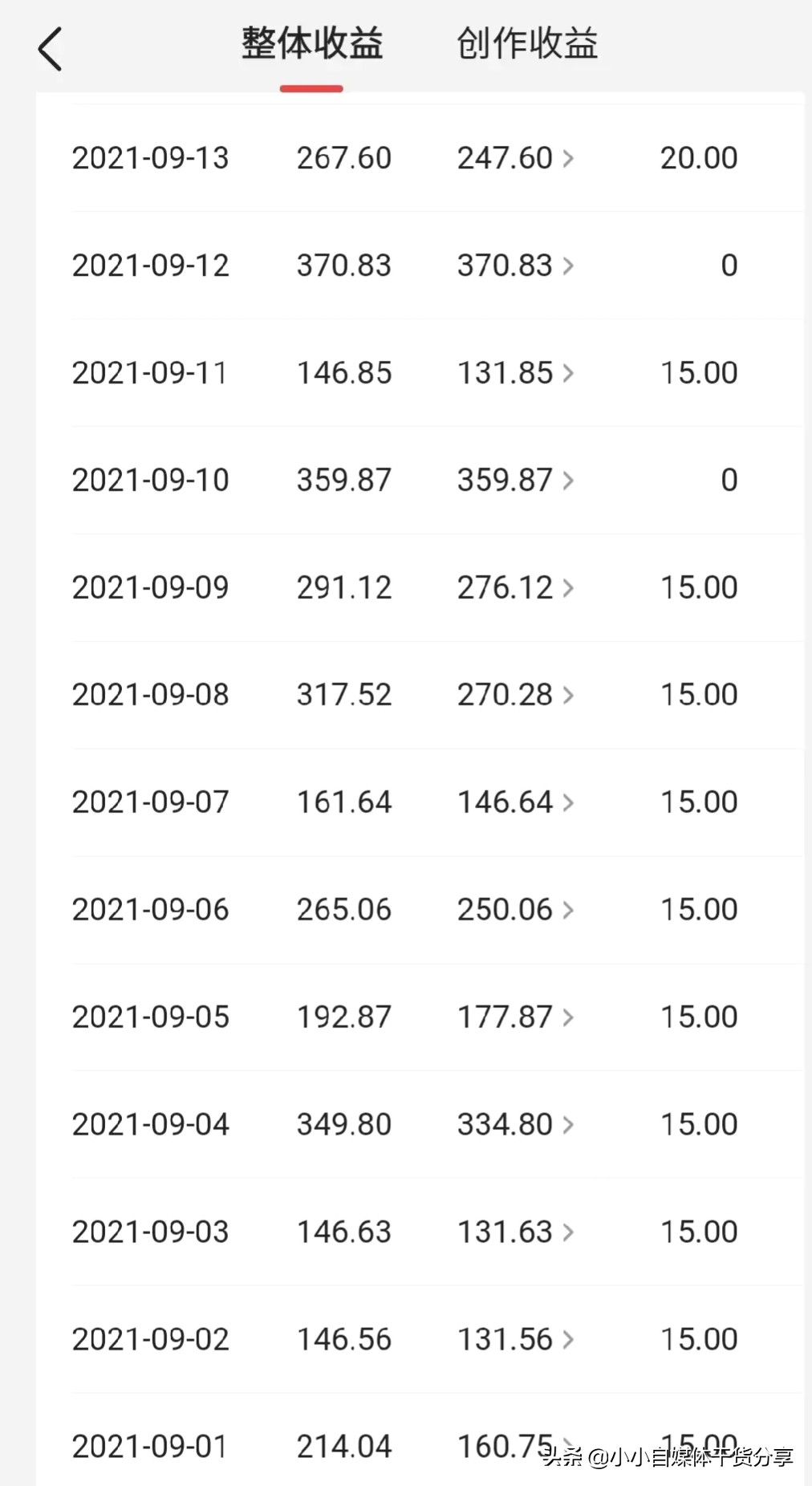Viewport: 812px width, 1486px height.
Task: Open the 2021-09-12 income breakdown chevron
Action: (x=570, y=266)
